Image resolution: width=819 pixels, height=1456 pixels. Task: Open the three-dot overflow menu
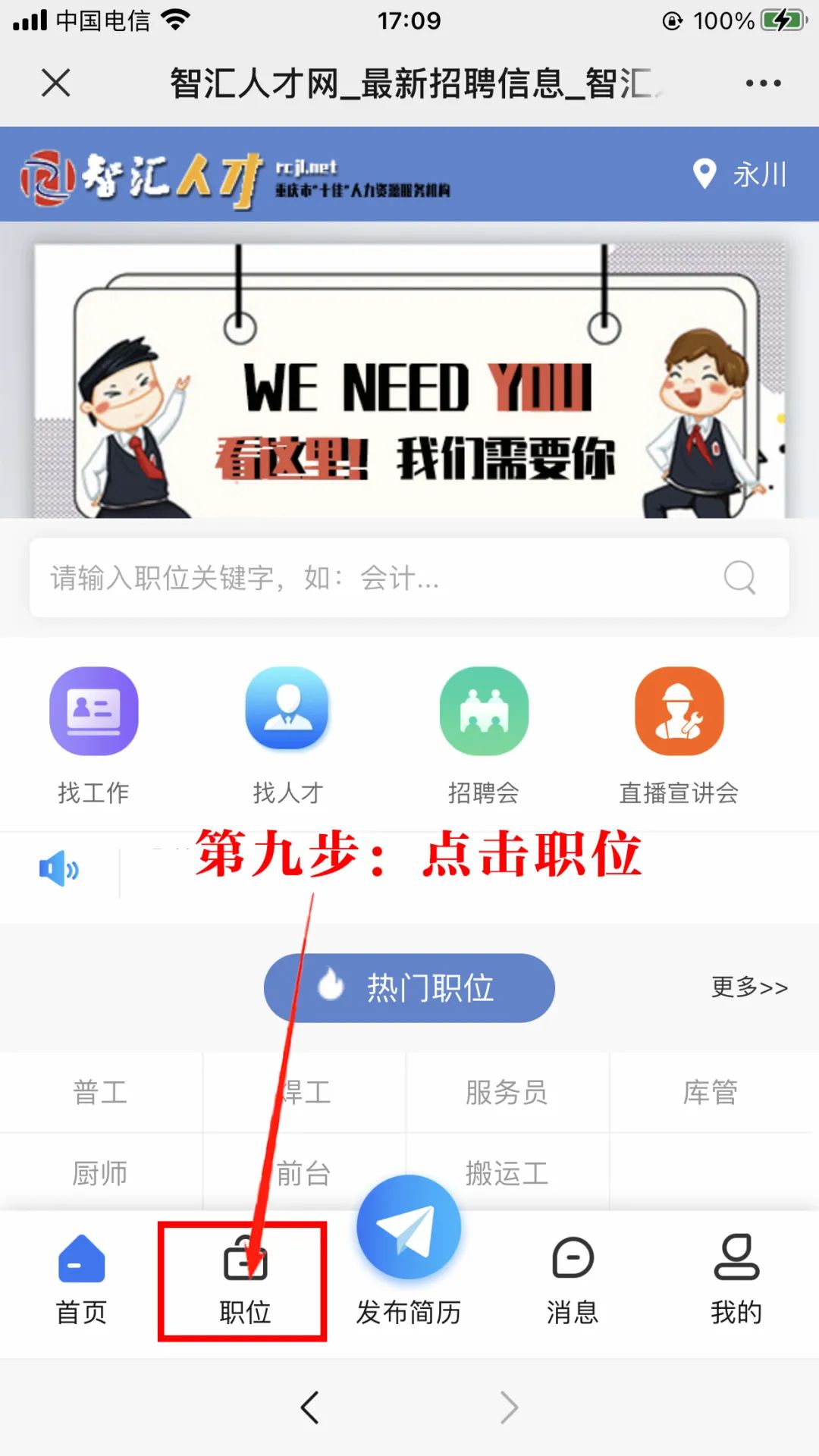pos(763,83)
